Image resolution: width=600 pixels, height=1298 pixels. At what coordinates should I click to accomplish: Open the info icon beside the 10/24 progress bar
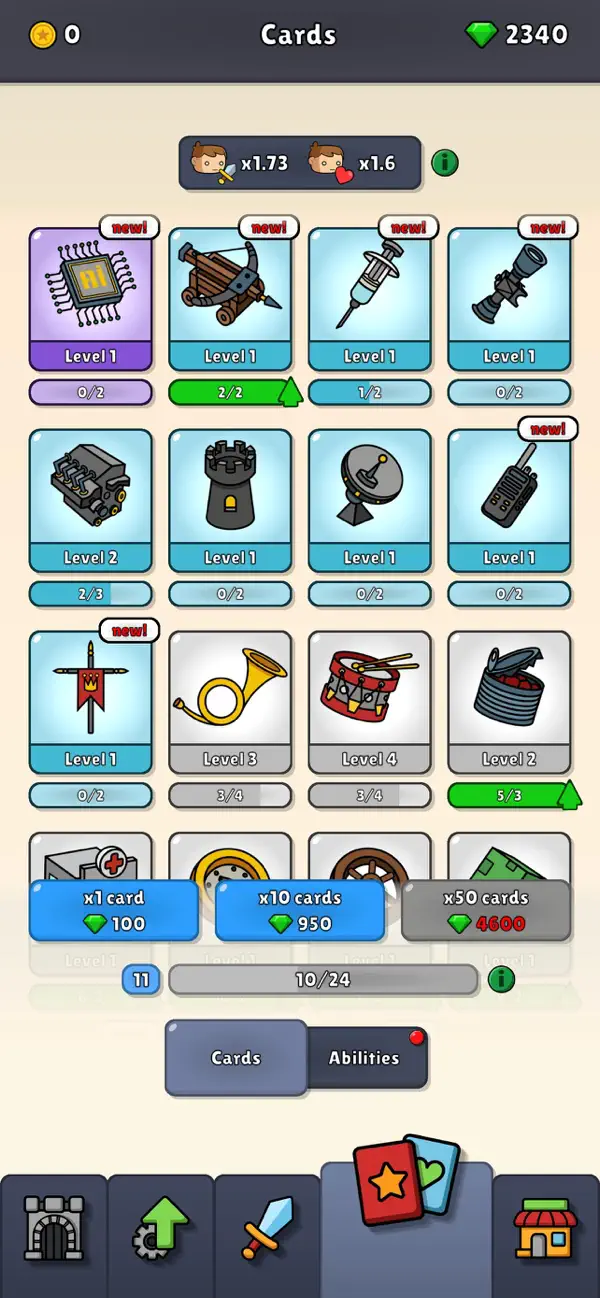[502, 979]
